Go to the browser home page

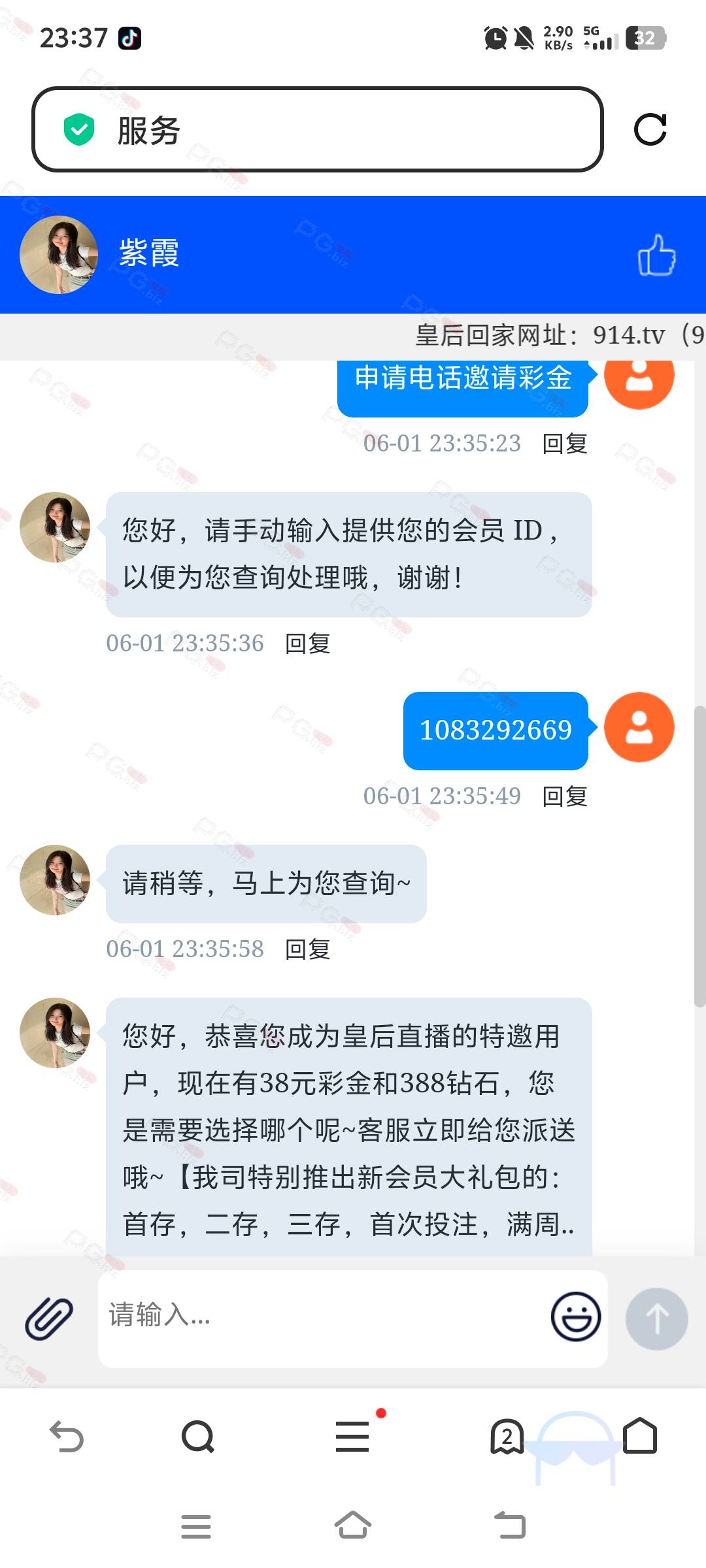(x=640, y=1435)
